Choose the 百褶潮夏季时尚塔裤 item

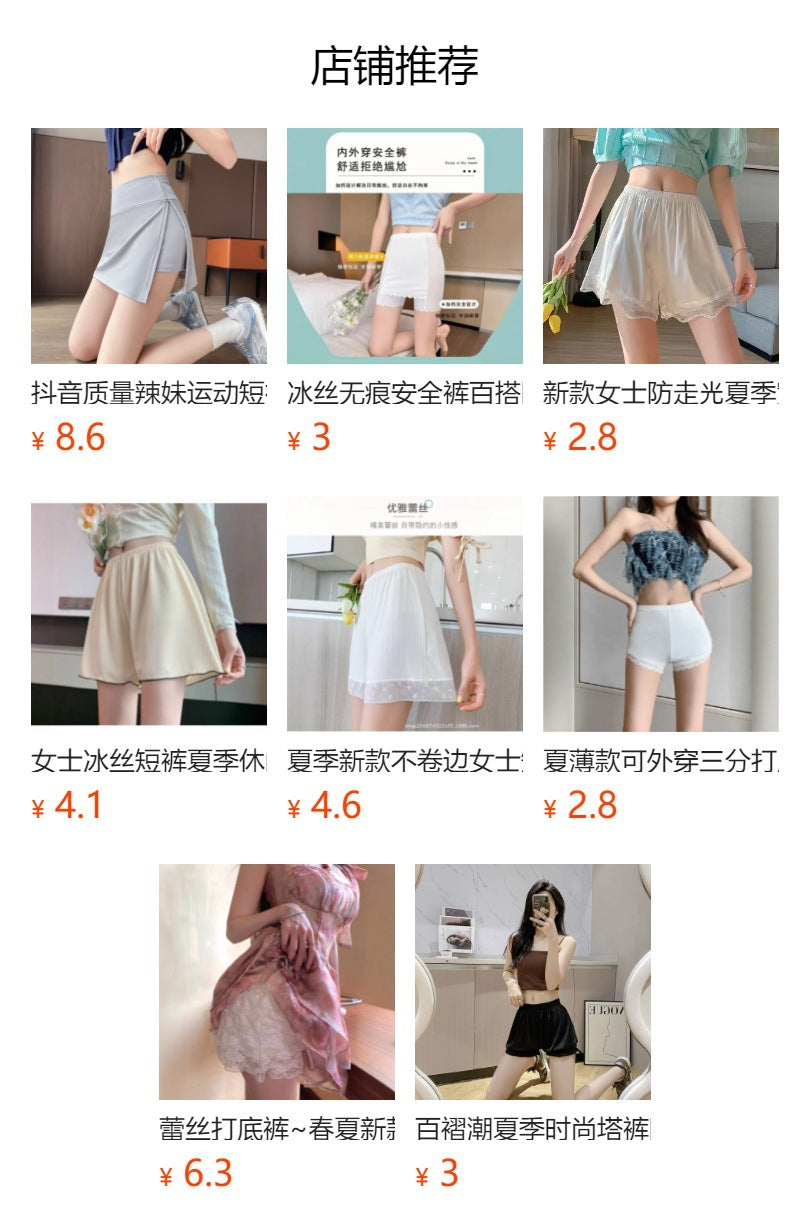click(533, 982)
